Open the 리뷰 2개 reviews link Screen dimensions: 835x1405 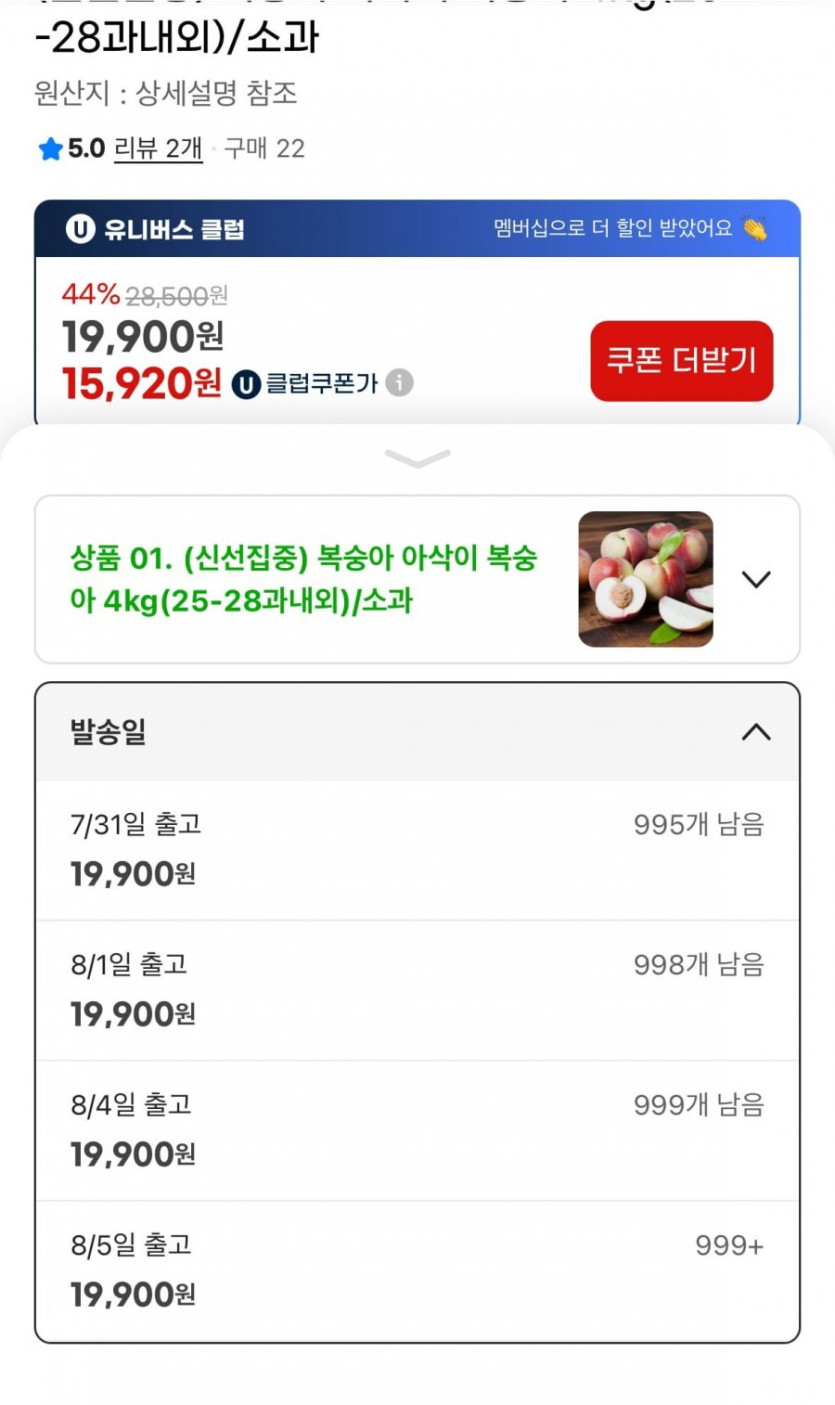click(158, 149)
